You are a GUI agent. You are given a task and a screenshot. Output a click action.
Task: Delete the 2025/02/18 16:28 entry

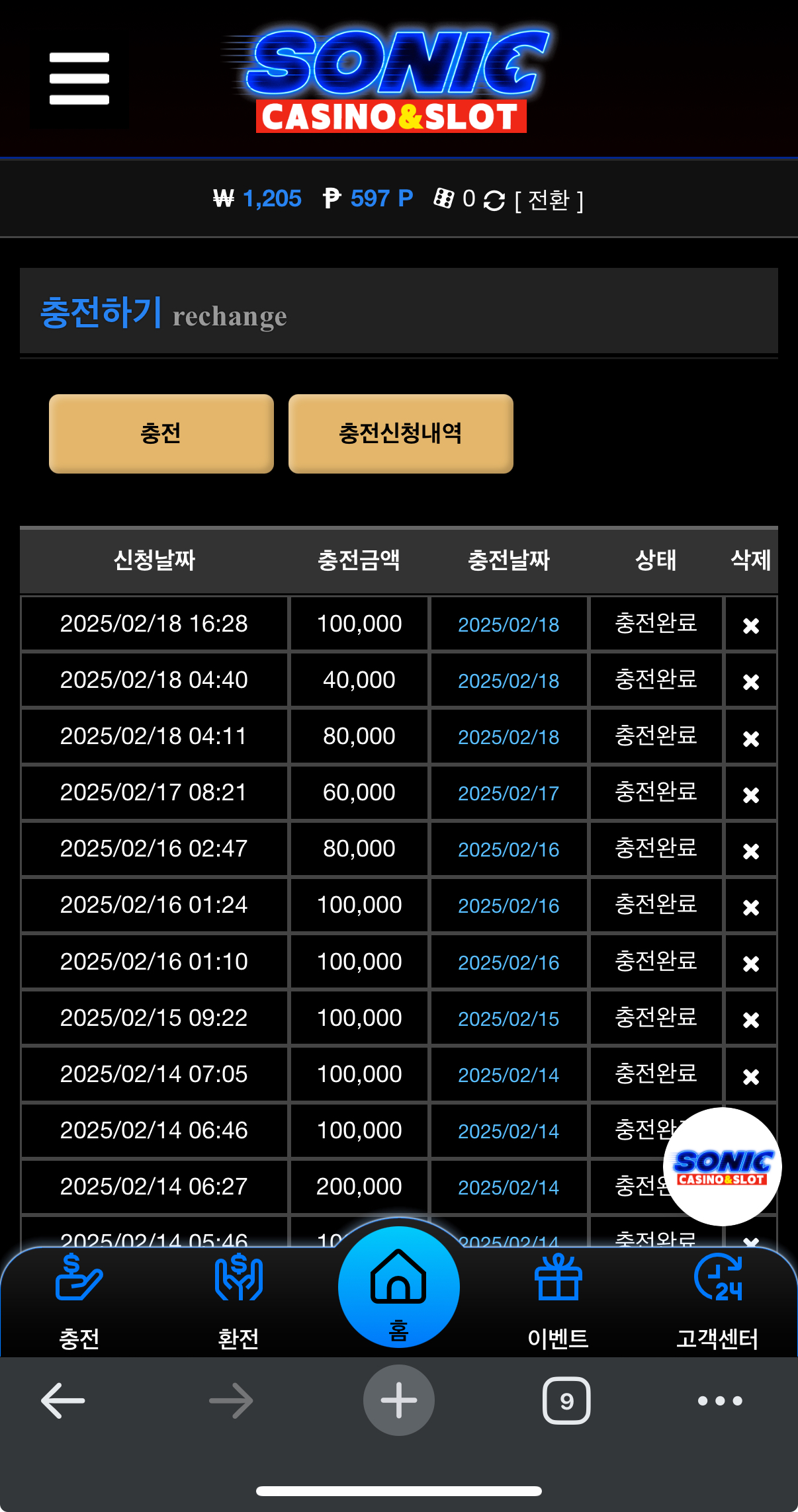tap(751, 625)
